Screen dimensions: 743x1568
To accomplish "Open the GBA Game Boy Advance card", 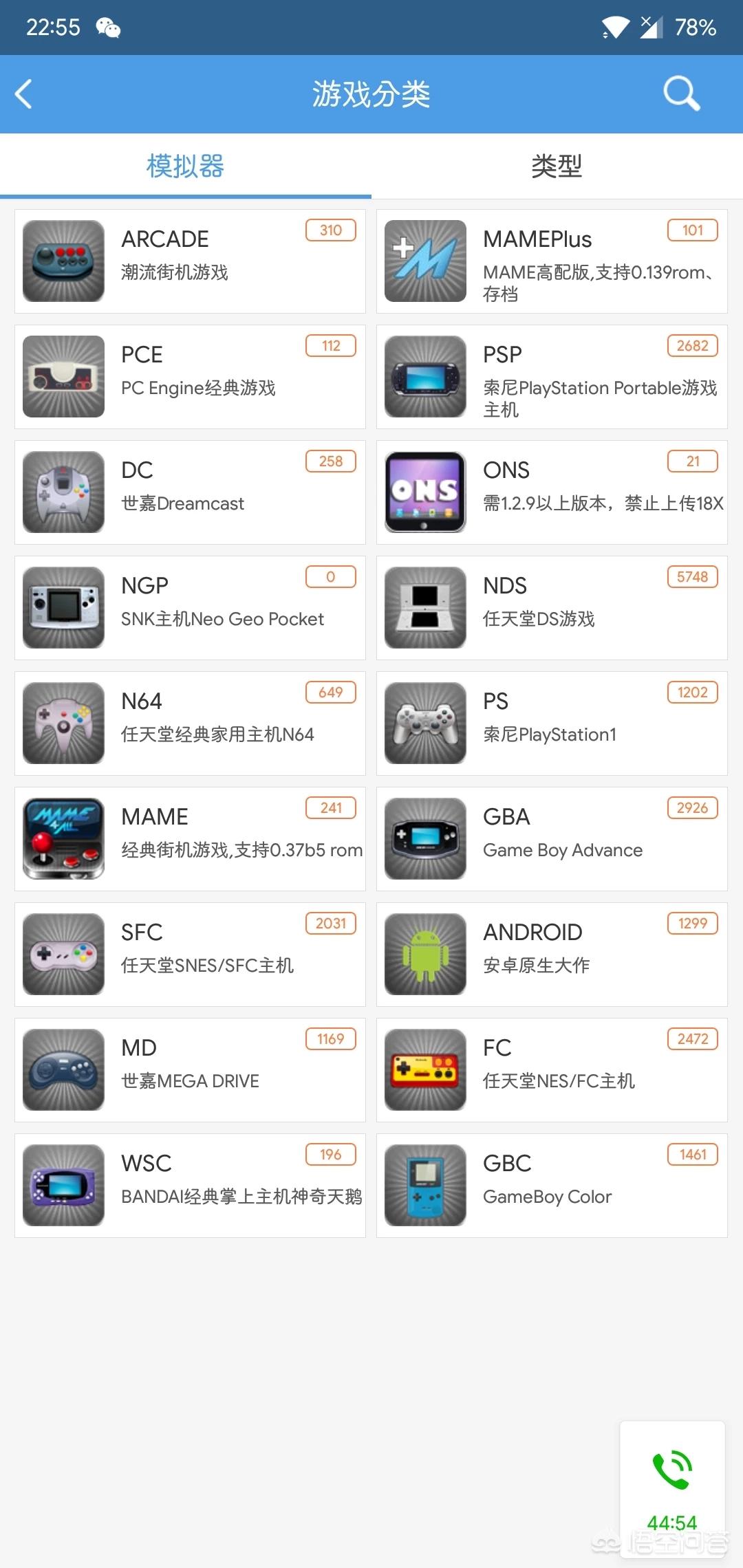I will pos(552,839).
